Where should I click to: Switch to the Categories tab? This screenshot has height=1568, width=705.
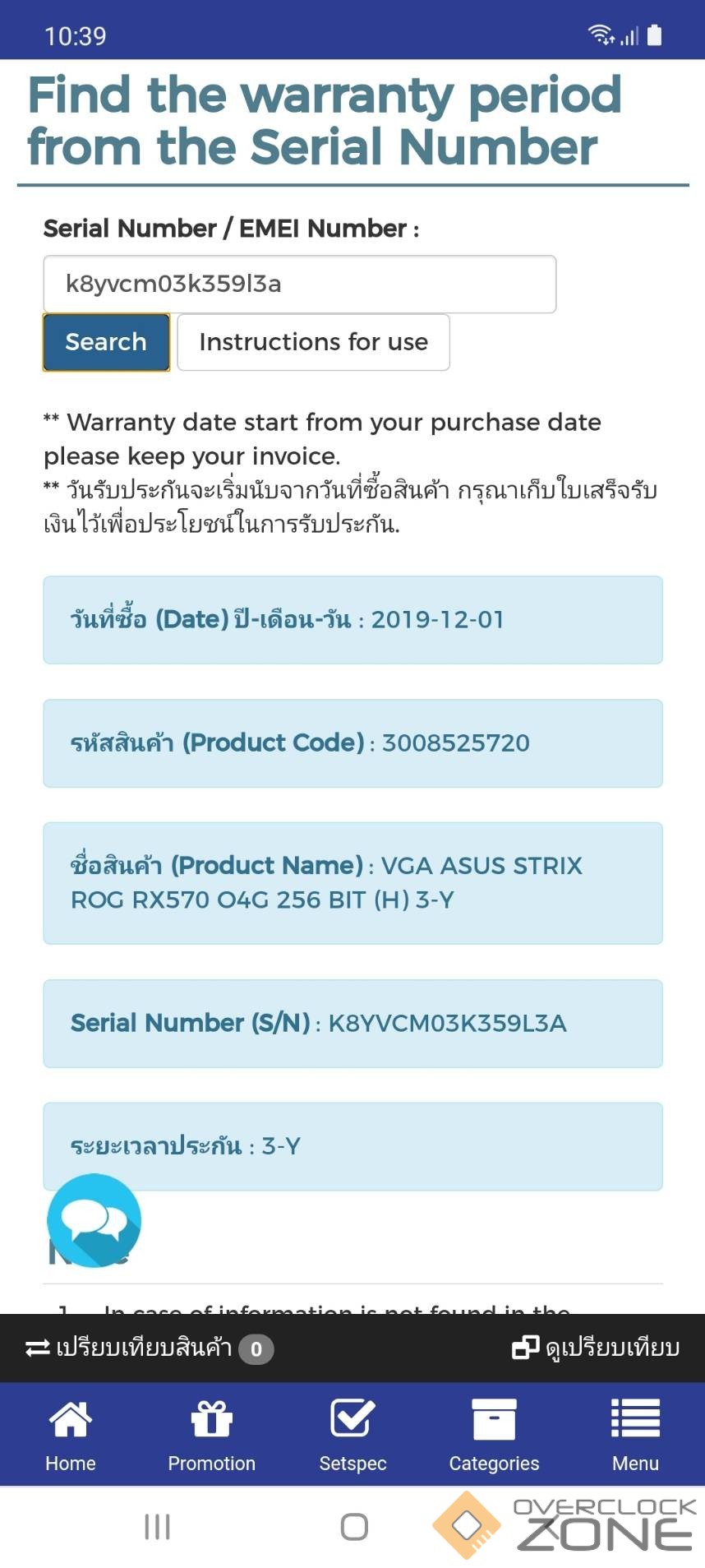coord(494,1435)
